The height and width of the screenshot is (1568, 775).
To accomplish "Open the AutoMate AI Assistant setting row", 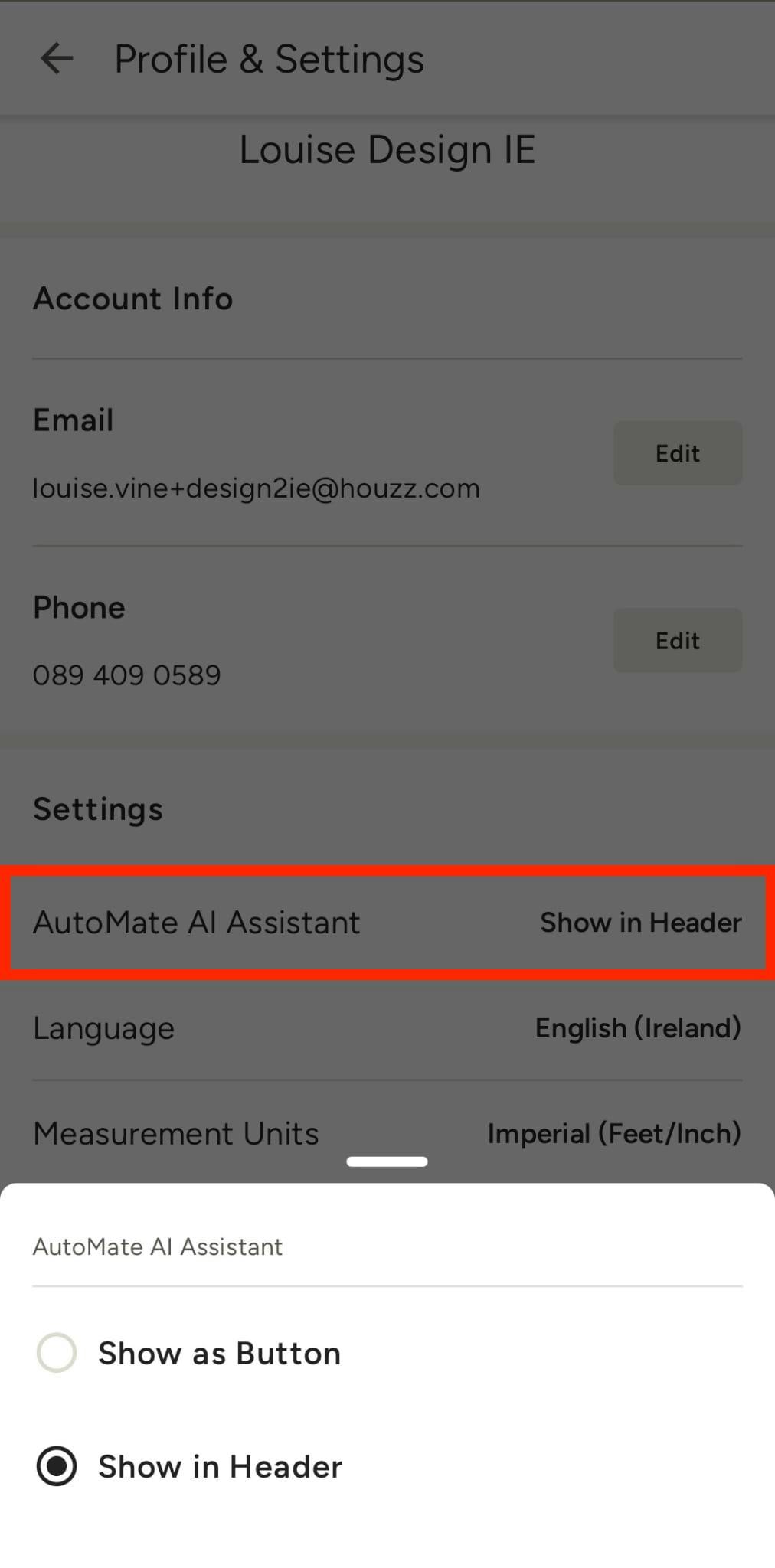I will pyautogui.click(x=387, y=923).
